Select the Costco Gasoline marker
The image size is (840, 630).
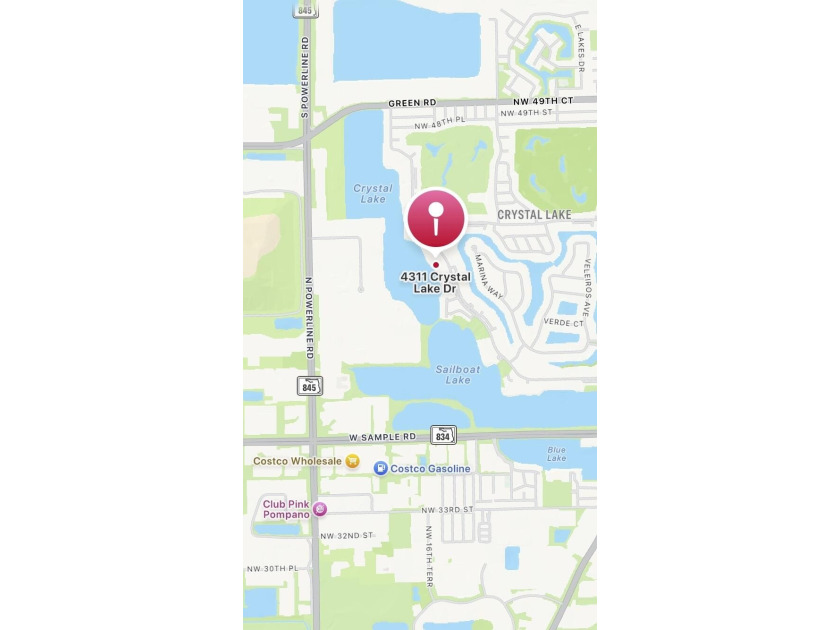tap(381, 468)
